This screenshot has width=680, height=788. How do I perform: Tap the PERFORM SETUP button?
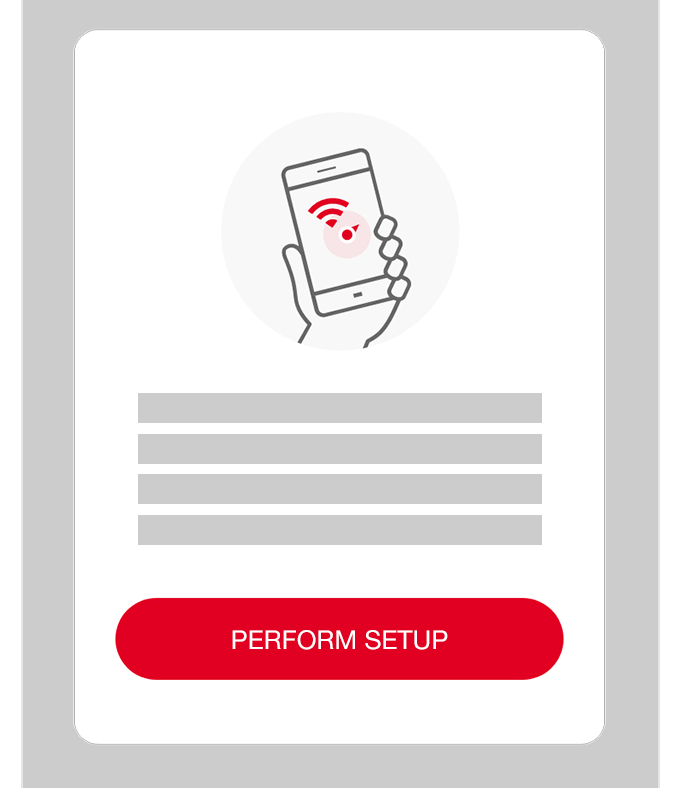[339, 639]
